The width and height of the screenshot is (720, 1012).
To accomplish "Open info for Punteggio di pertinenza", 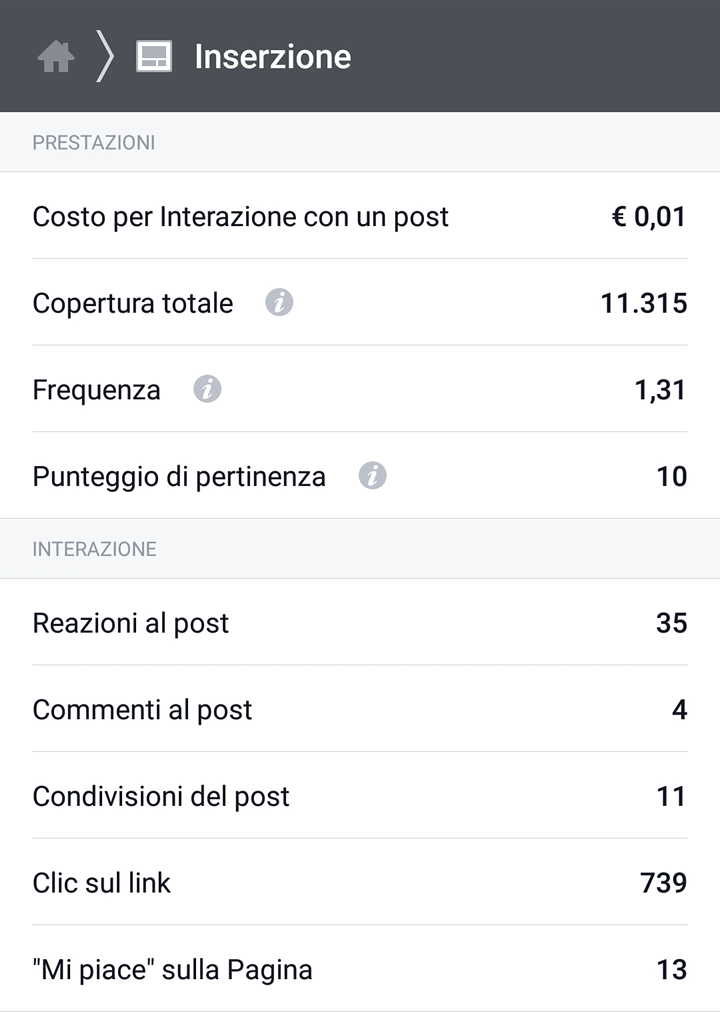I will (x=372, y=475).
